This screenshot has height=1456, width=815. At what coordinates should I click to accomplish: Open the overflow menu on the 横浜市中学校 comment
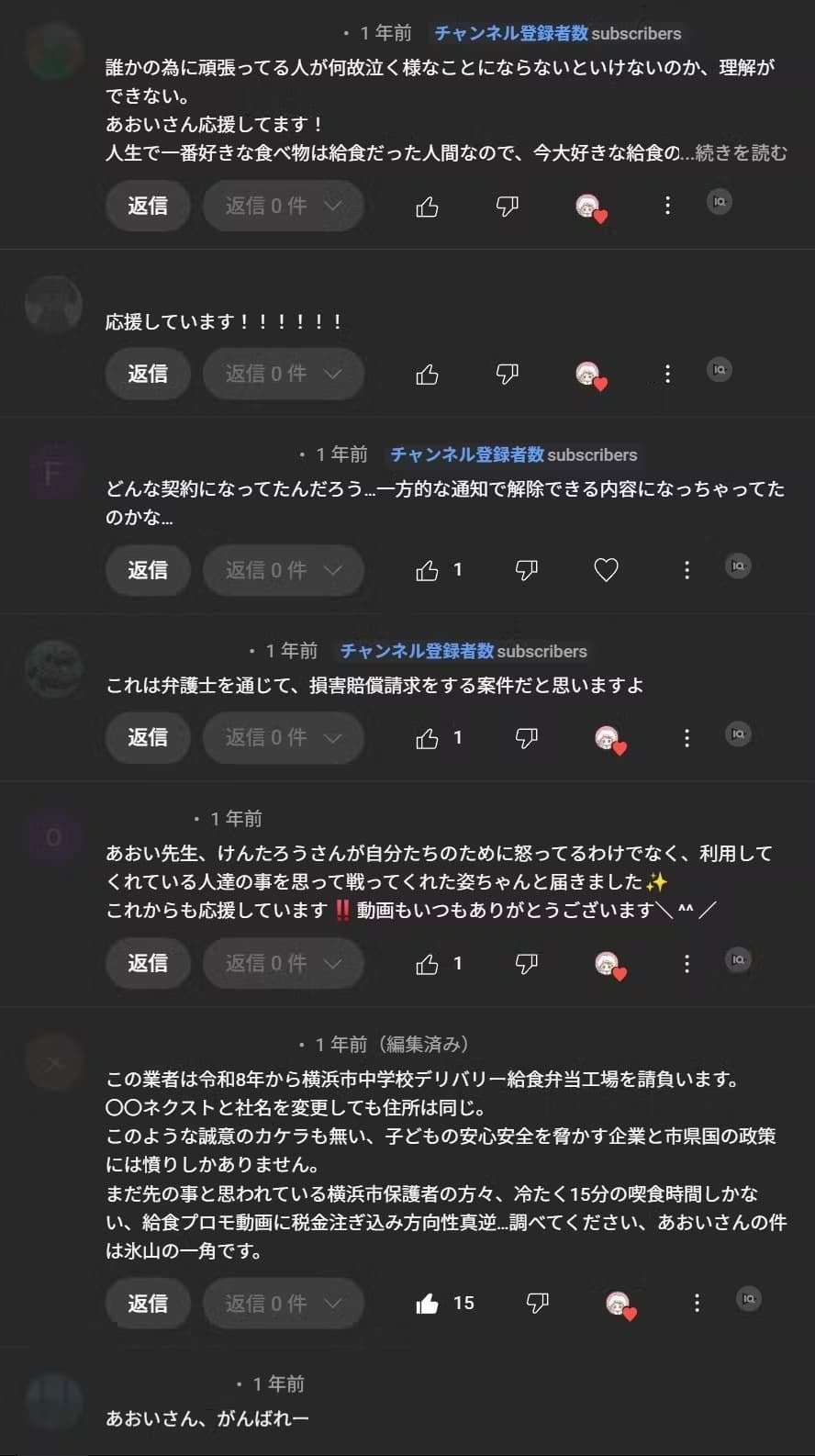(697, 1303)
